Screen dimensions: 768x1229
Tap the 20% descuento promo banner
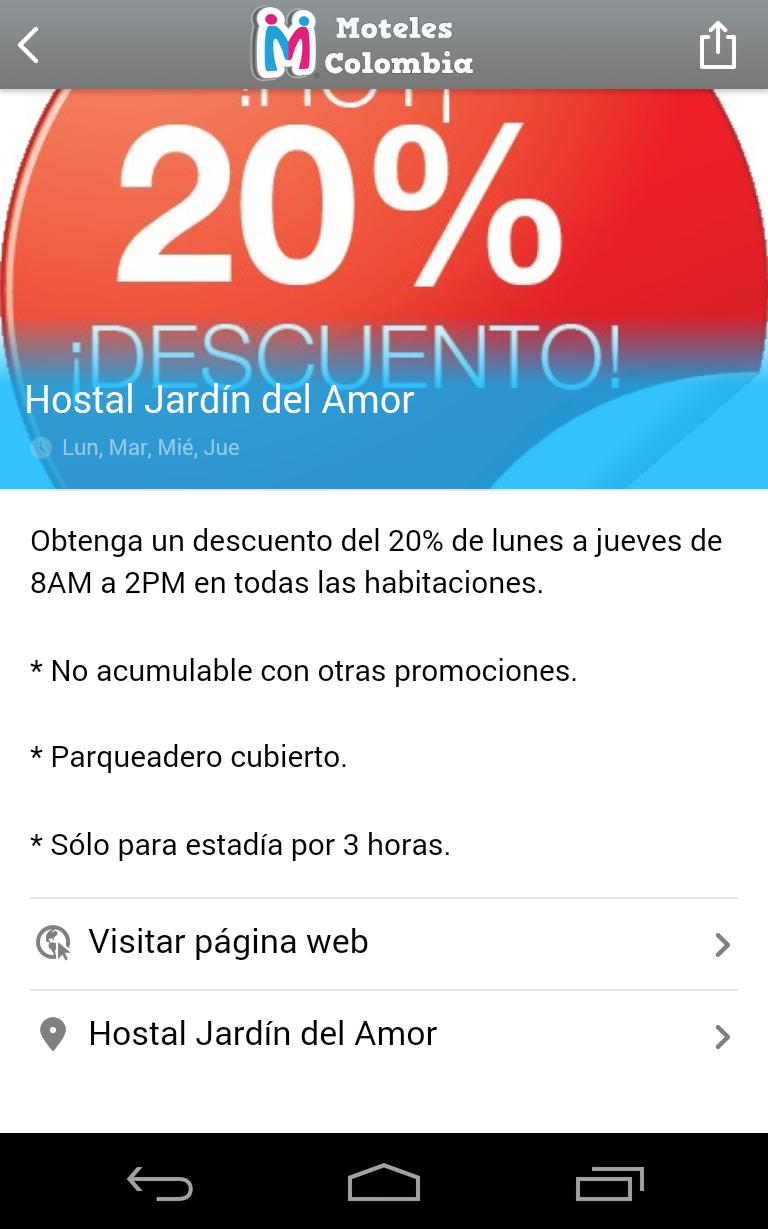(x=384, y=240)
